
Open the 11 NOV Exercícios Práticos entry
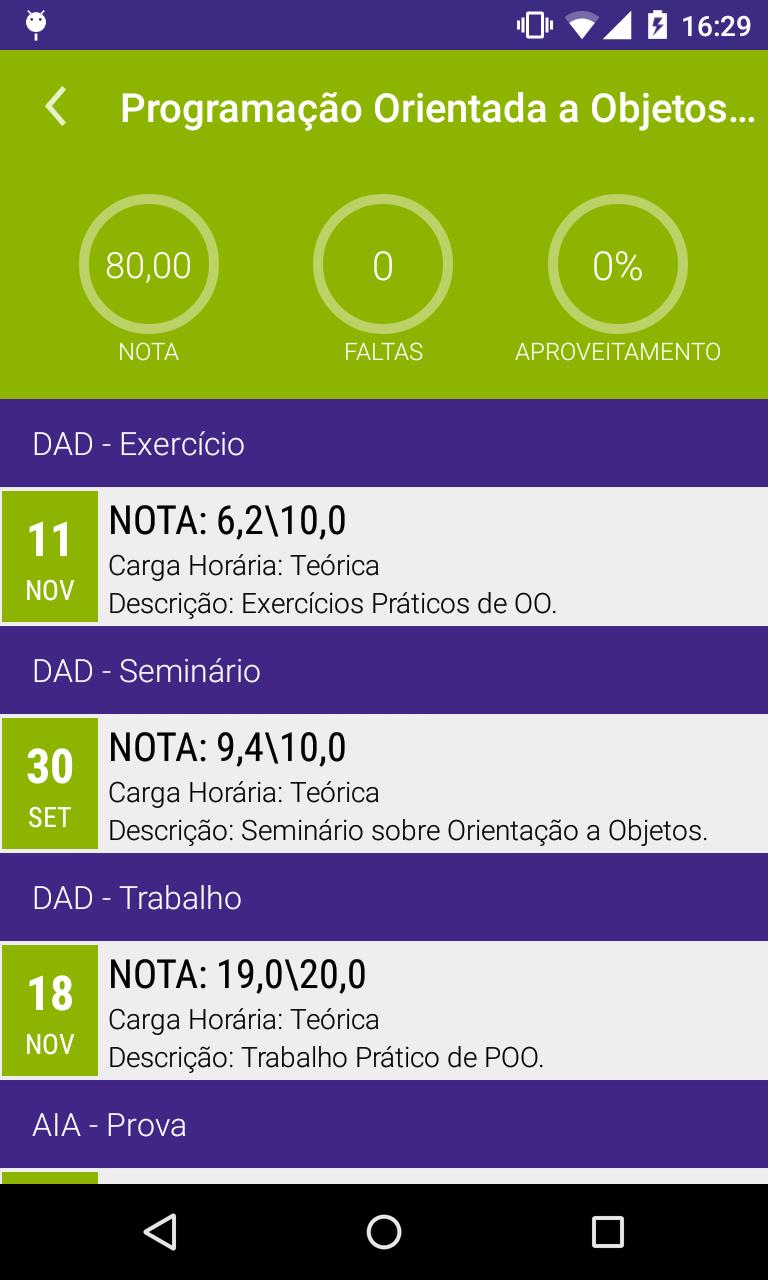coord(384,557)
